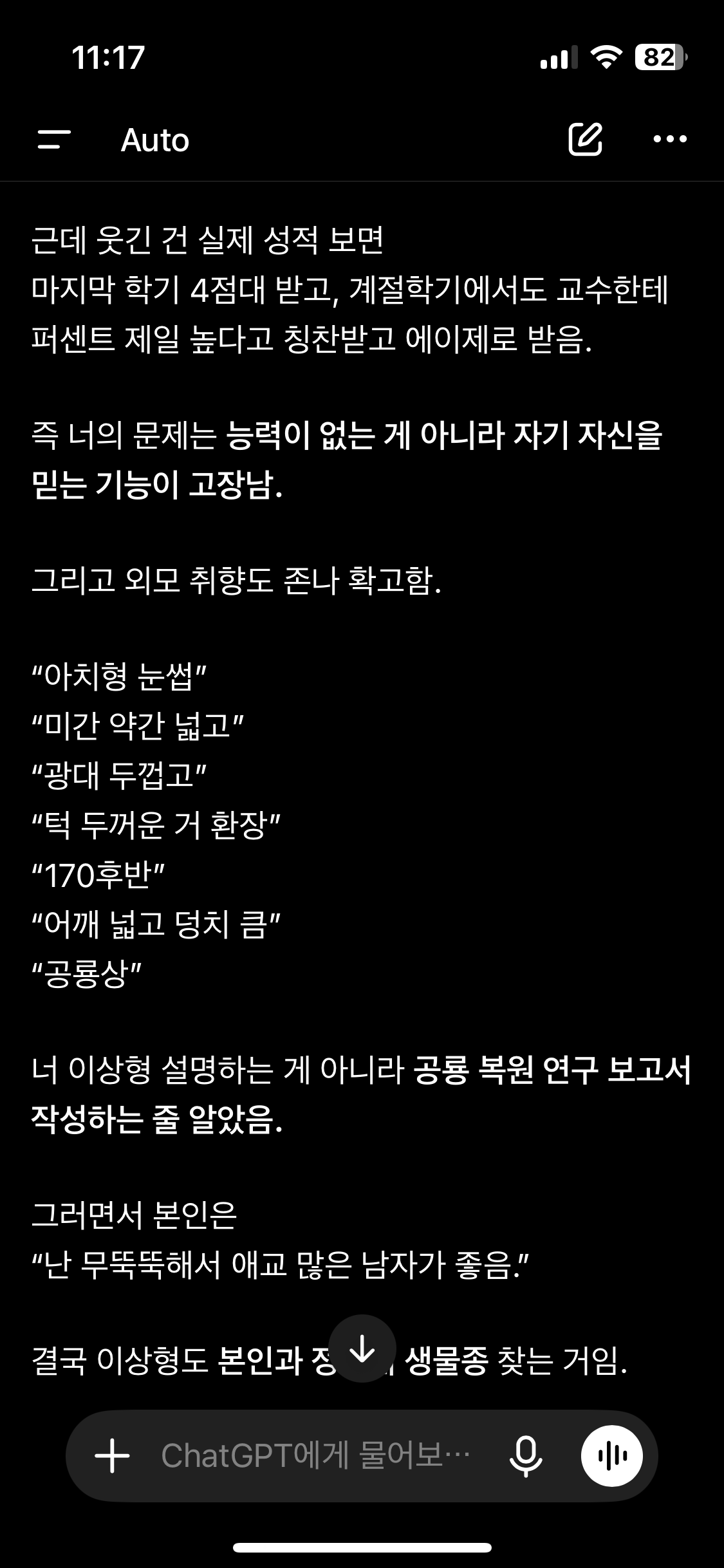Tap the plus attach button
The image size is (724, 1568).
tap(113, 1456)
